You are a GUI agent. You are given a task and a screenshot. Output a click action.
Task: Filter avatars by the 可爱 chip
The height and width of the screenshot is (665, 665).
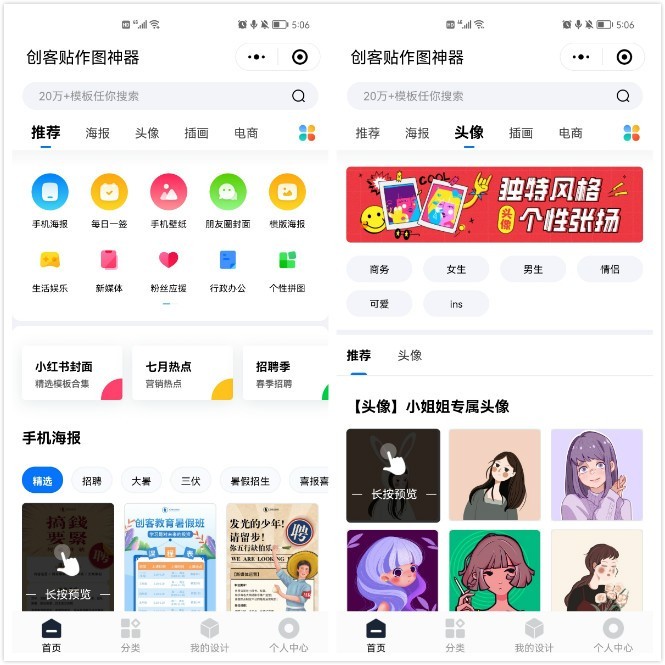(379, 304)
